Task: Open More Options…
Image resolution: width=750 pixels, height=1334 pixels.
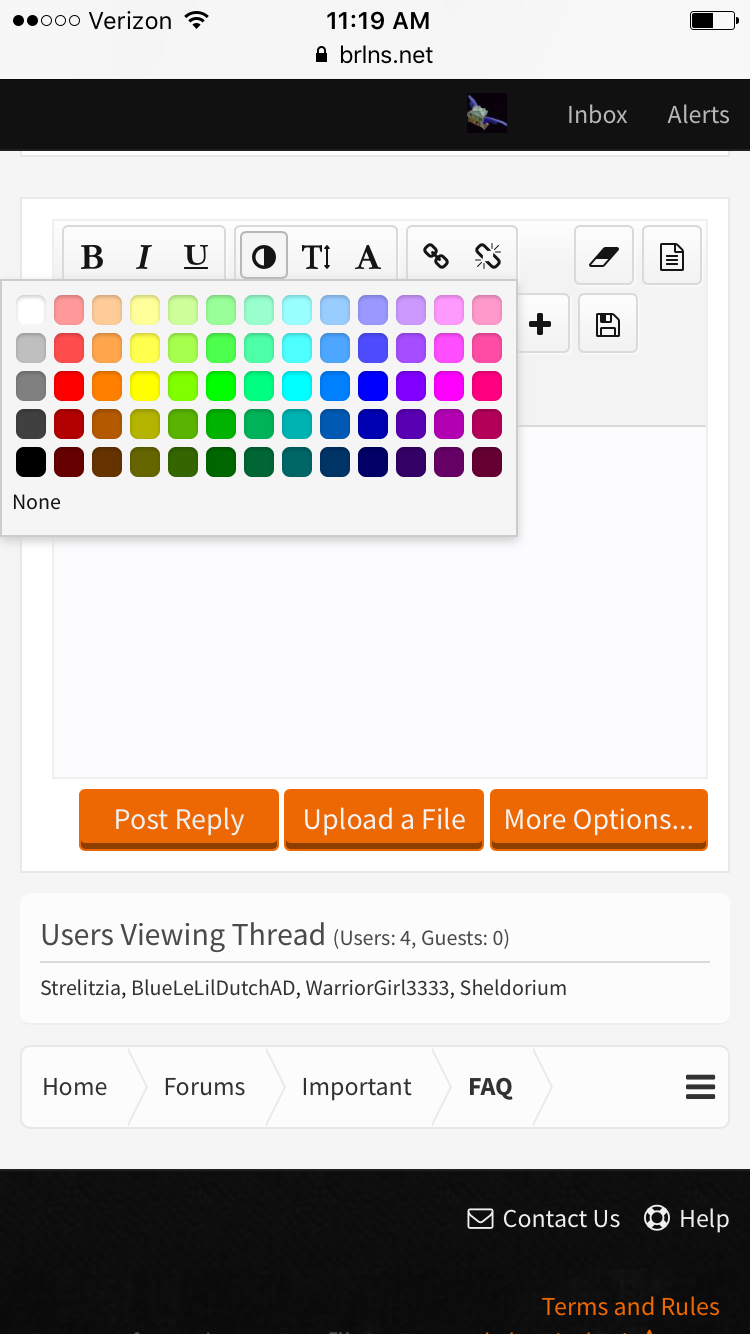Action: coord(598,820)
